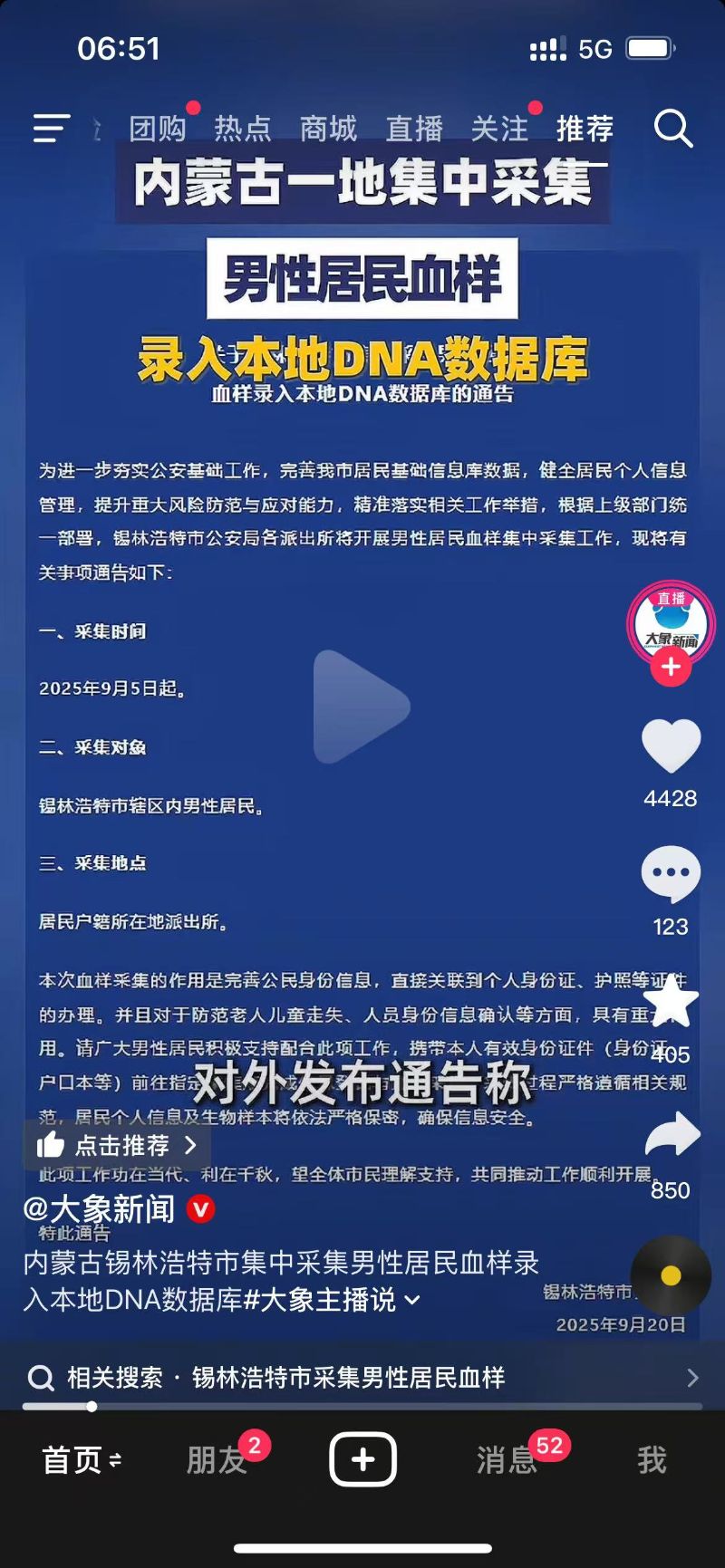Screen dimensions: 725x1568
Task: Resume the video with the play button
Action: (x=361, y=707)
